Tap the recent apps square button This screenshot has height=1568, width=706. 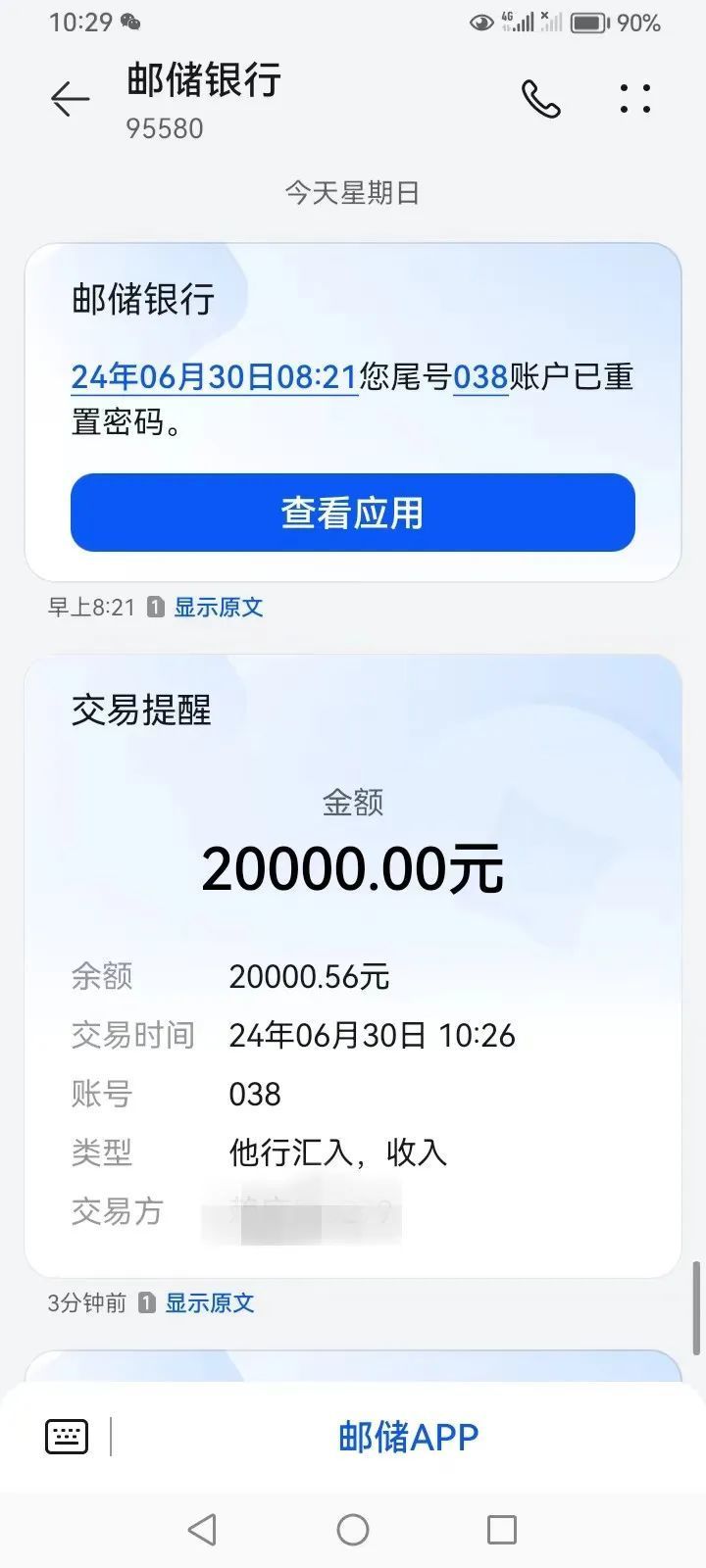pyautogui.click(x=502, y=1529)
